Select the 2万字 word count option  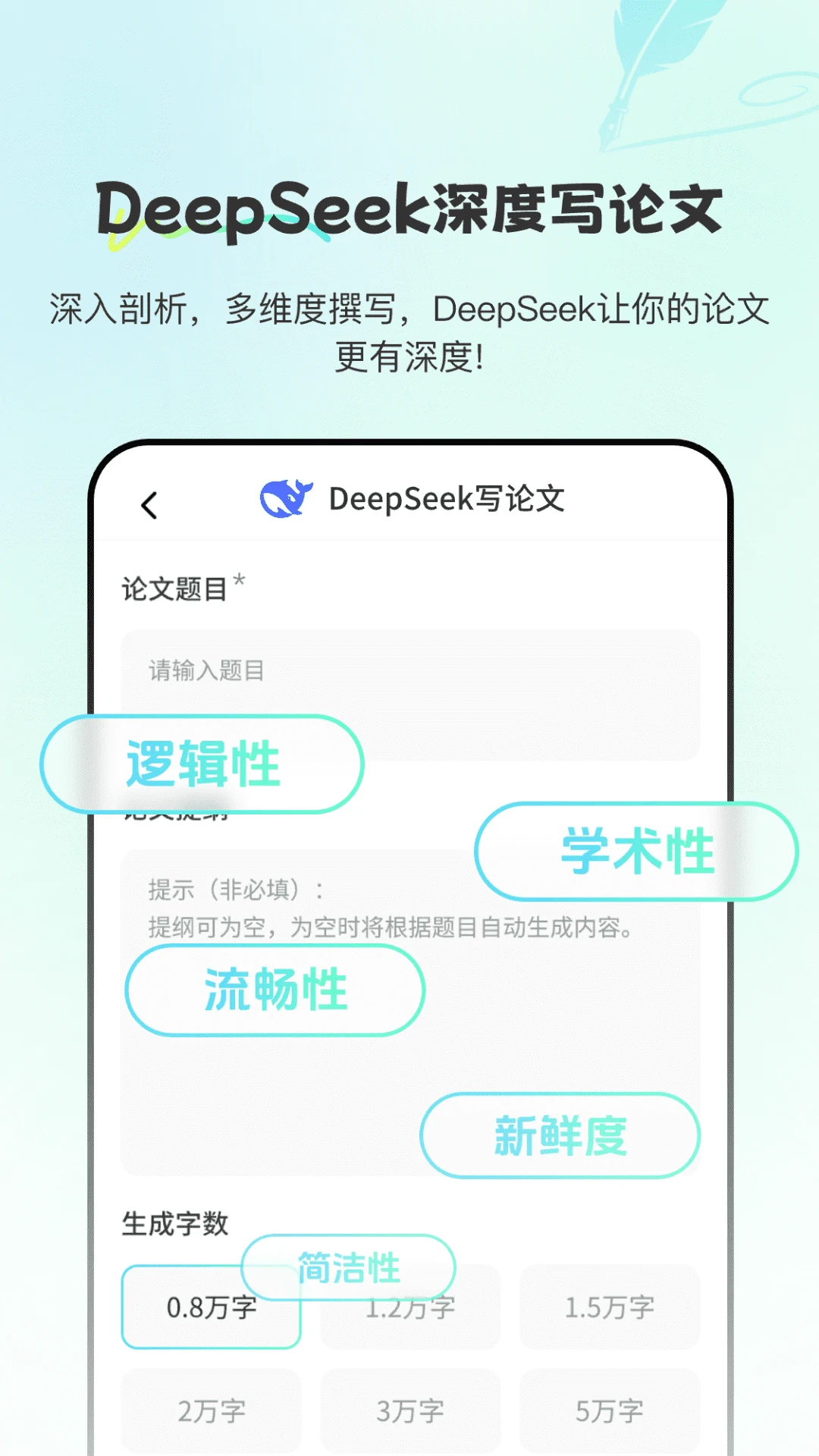(x=211, y=1411)
